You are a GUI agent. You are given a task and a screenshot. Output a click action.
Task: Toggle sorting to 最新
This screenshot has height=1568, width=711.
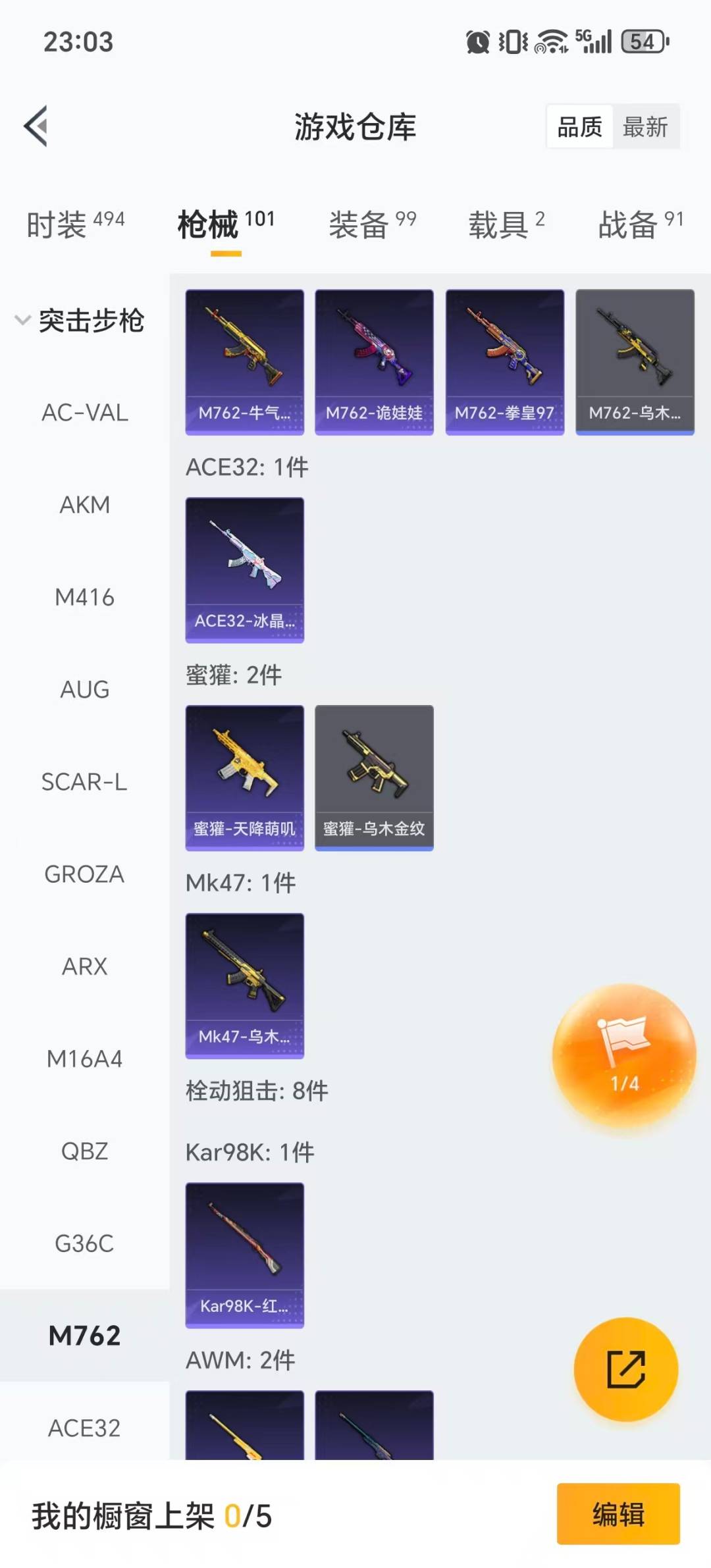point(646,126)
